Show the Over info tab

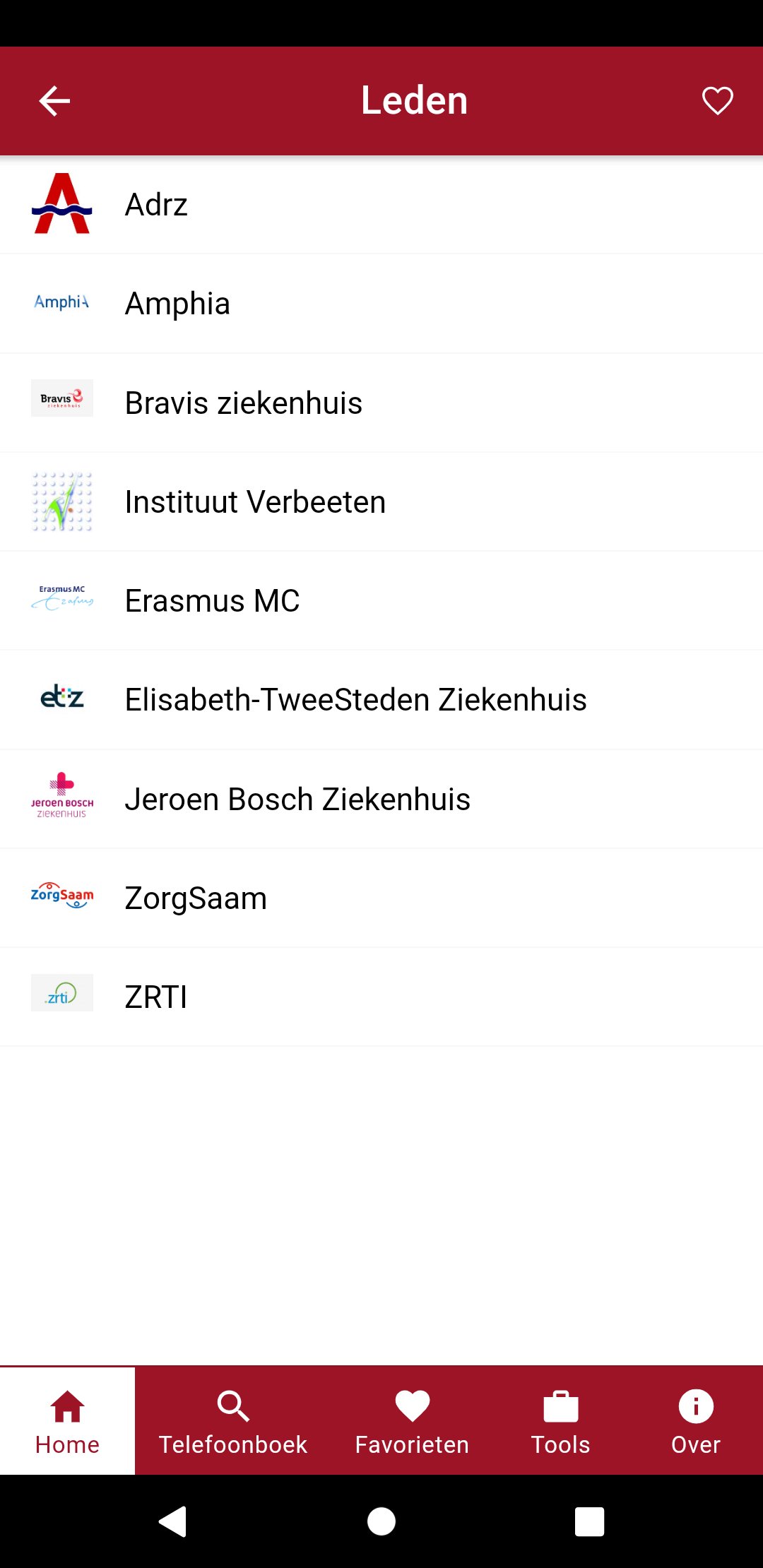(696, 1420)
